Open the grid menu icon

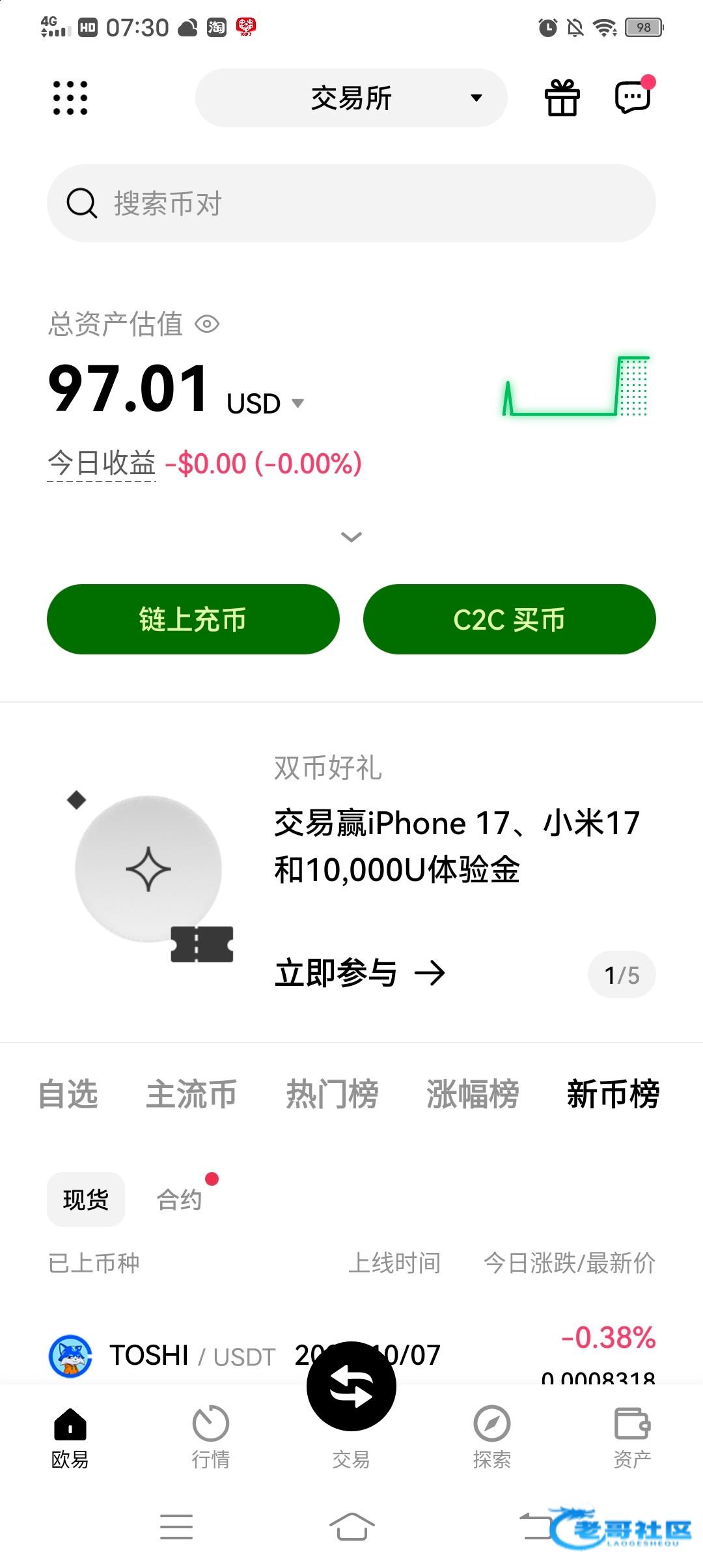pos(70,98)
